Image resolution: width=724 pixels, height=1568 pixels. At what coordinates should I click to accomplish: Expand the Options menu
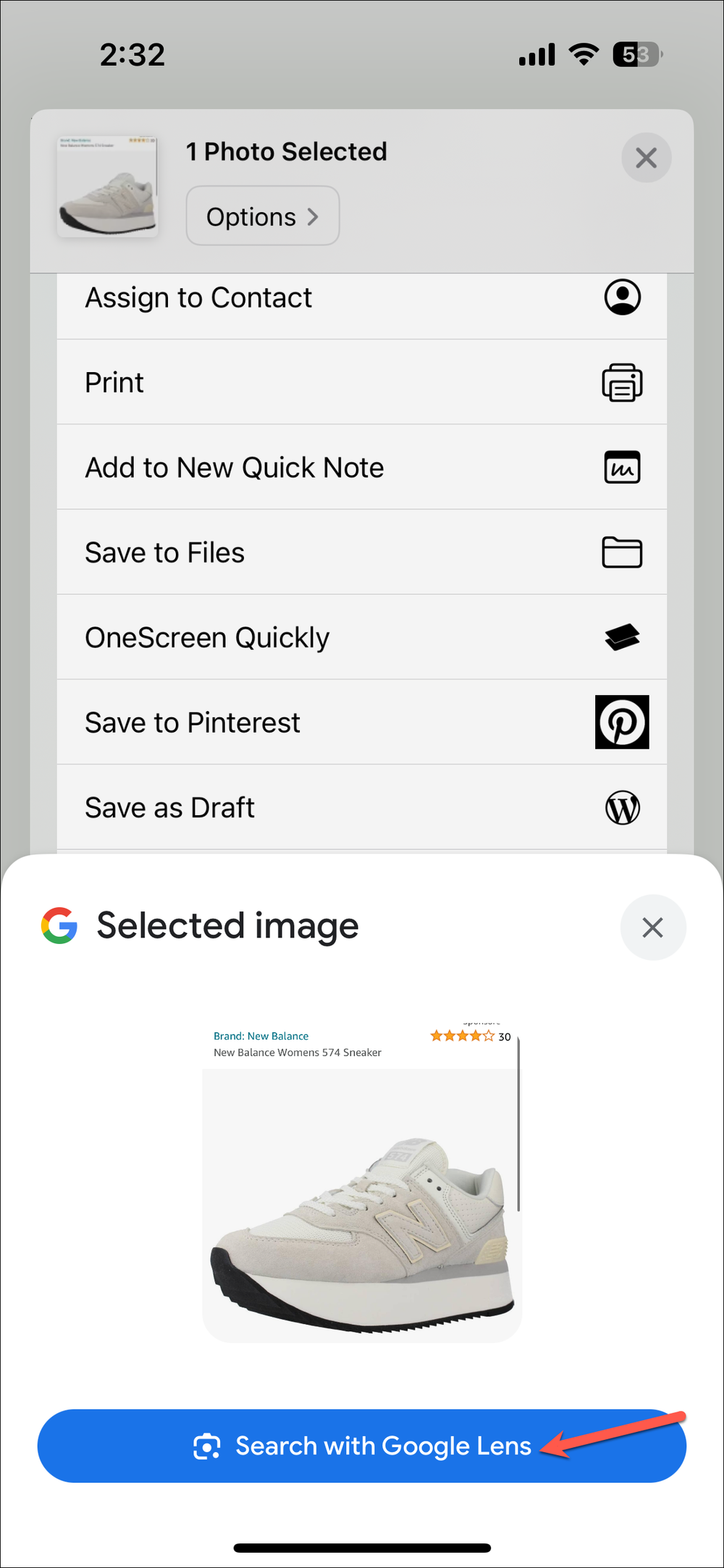(x=262, y=215)
